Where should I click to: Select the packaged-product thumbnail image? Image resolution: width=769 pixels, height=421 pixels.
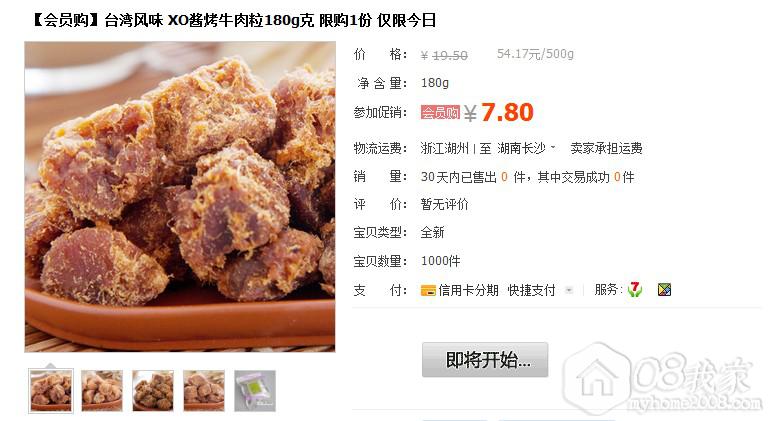[254, 390]
